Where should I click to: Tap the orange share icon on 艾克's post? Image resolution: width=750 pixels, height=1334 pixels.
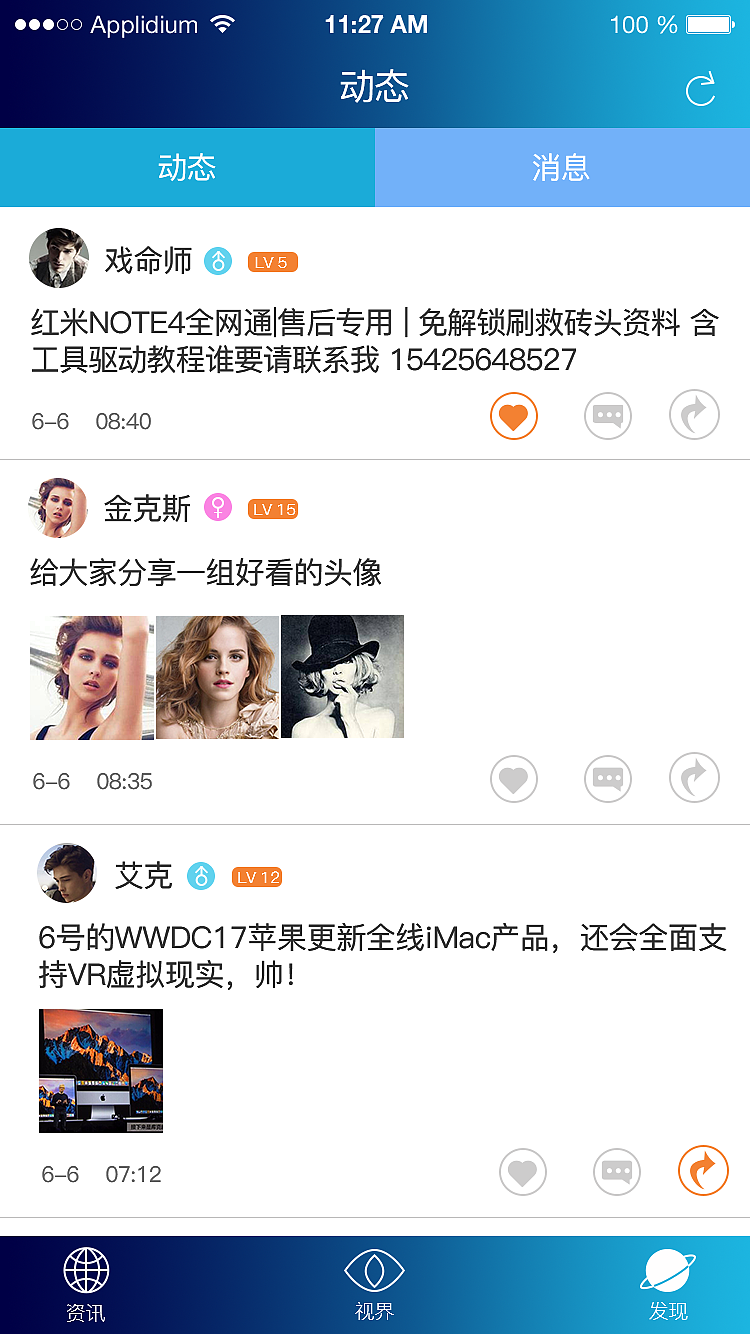click(703, 1171)
